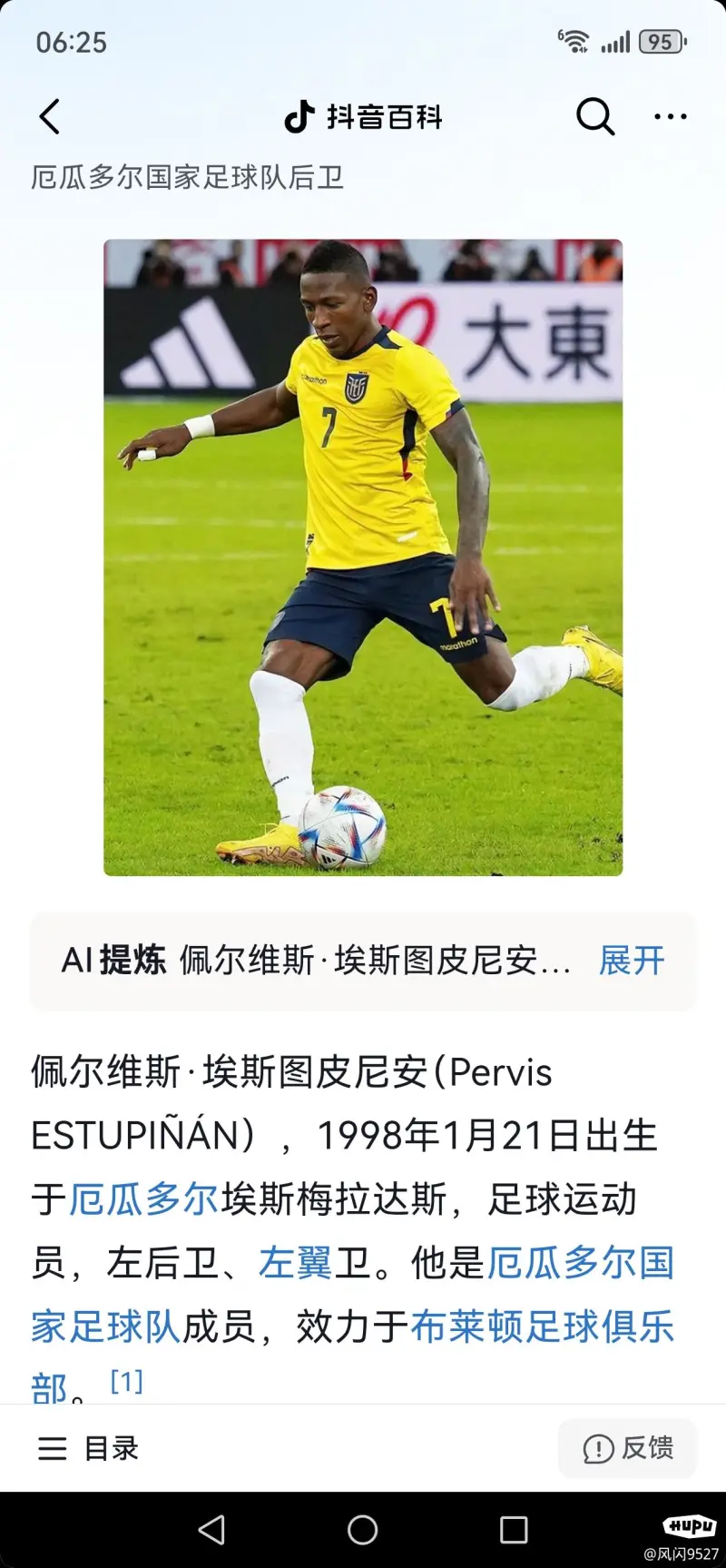Open recent apps with the square button
The image size is (726, 1568).
point(514,1530)
